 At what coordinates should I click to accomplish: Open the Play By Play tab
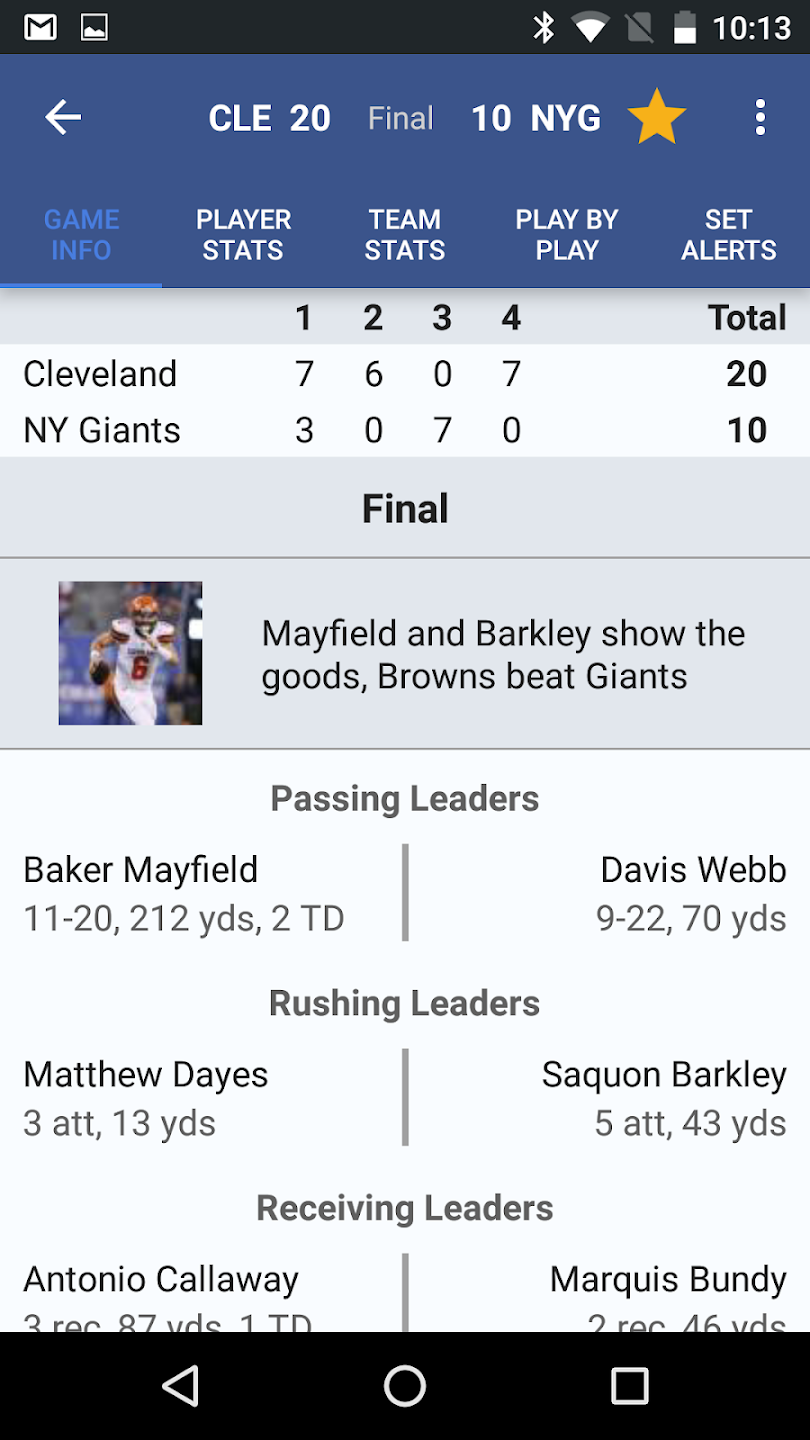pyautogui.click(x=567, y=235)
